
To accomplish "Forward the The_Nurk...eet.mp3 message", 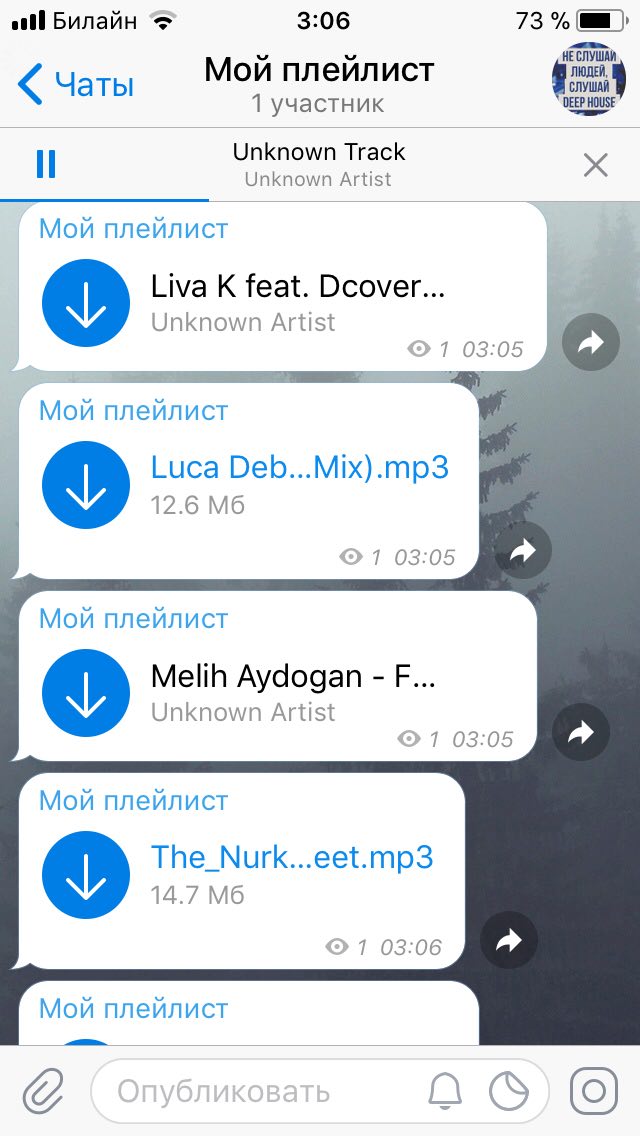I will click(509, 940).
